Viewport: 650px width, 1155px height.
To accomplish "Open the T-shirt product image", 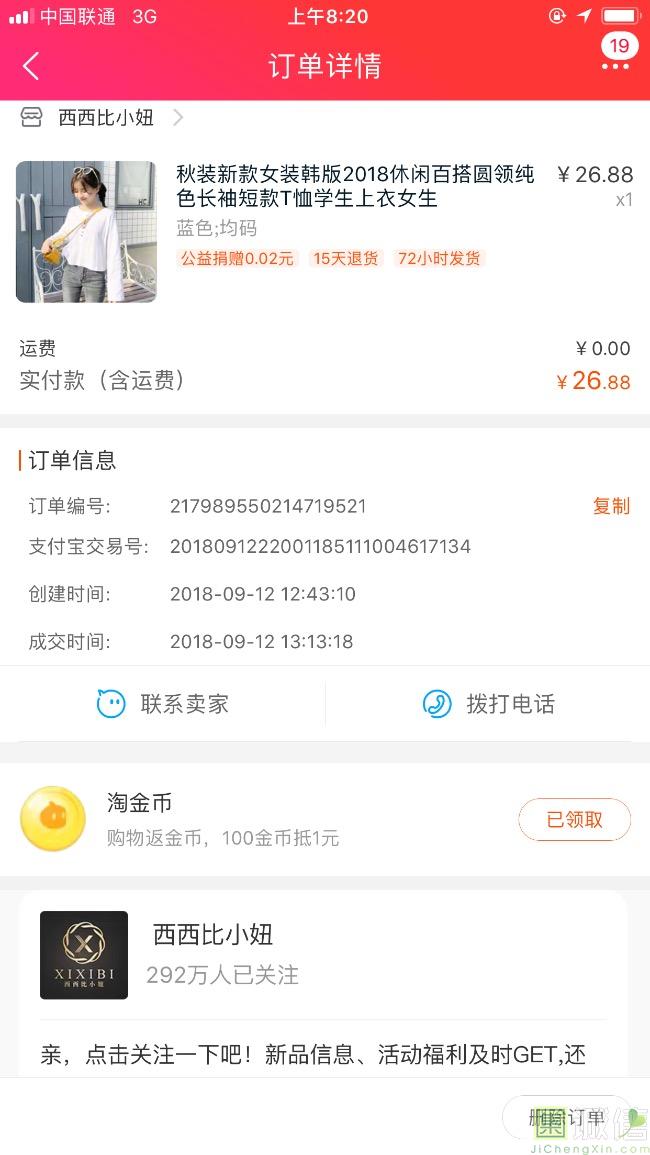I will coord(86,232).
